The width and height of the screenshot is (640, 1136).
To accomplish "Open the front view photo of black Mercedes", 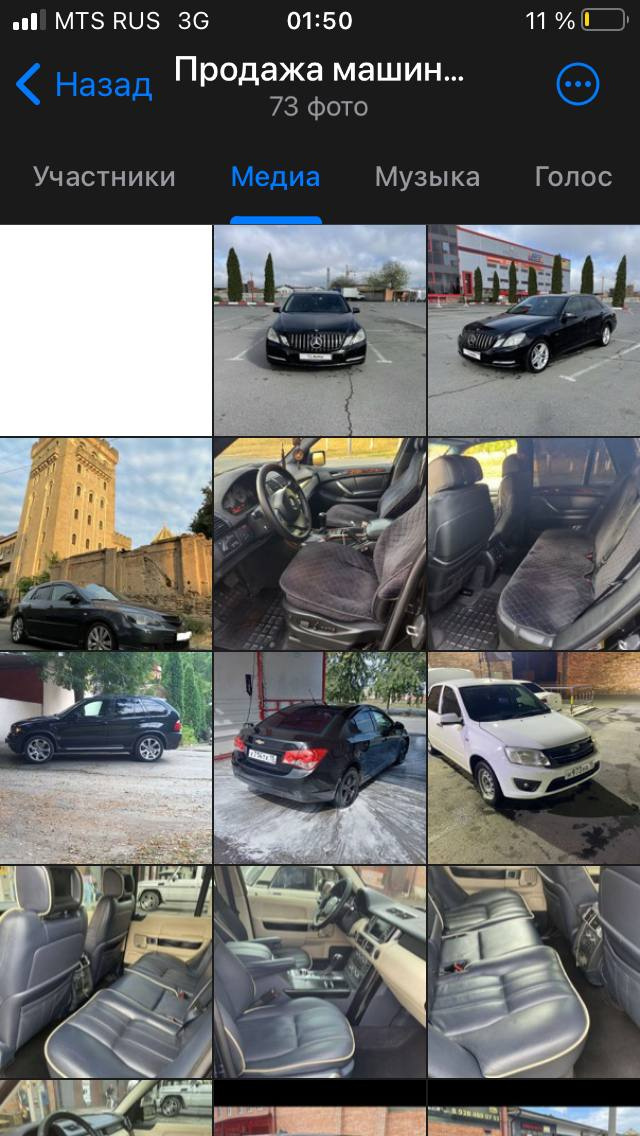I will point(319,330).
